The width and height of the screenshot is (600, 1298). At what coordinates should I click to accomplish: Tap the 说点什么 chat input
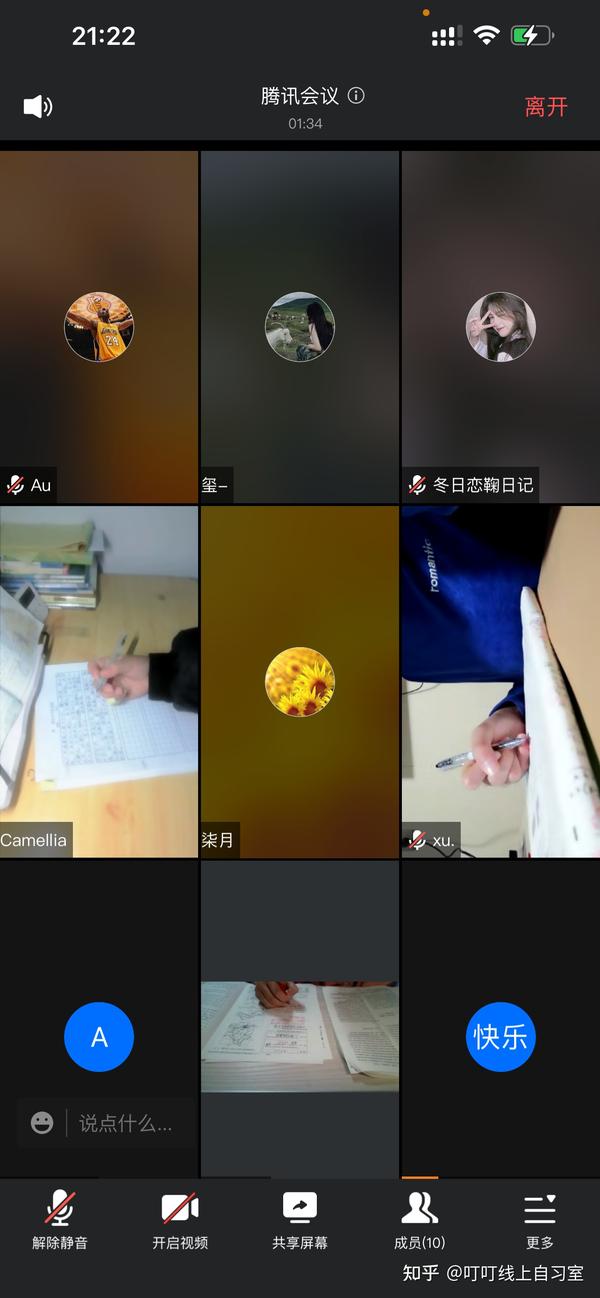tap(126, 1123)
